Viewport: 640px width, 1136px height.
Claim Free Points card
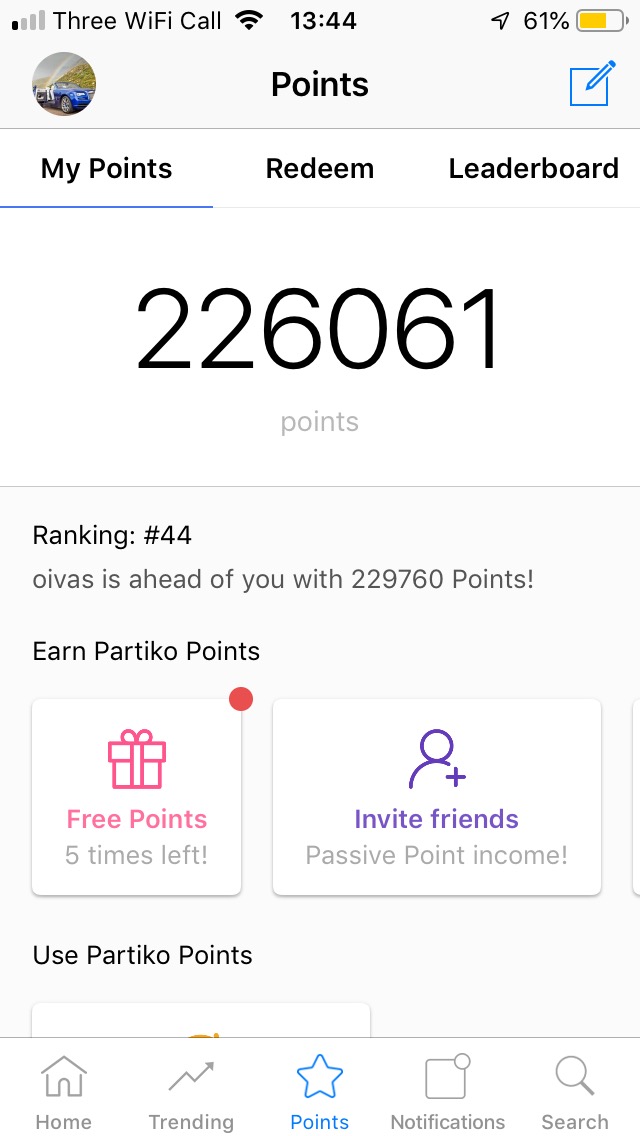click(137, 796)
